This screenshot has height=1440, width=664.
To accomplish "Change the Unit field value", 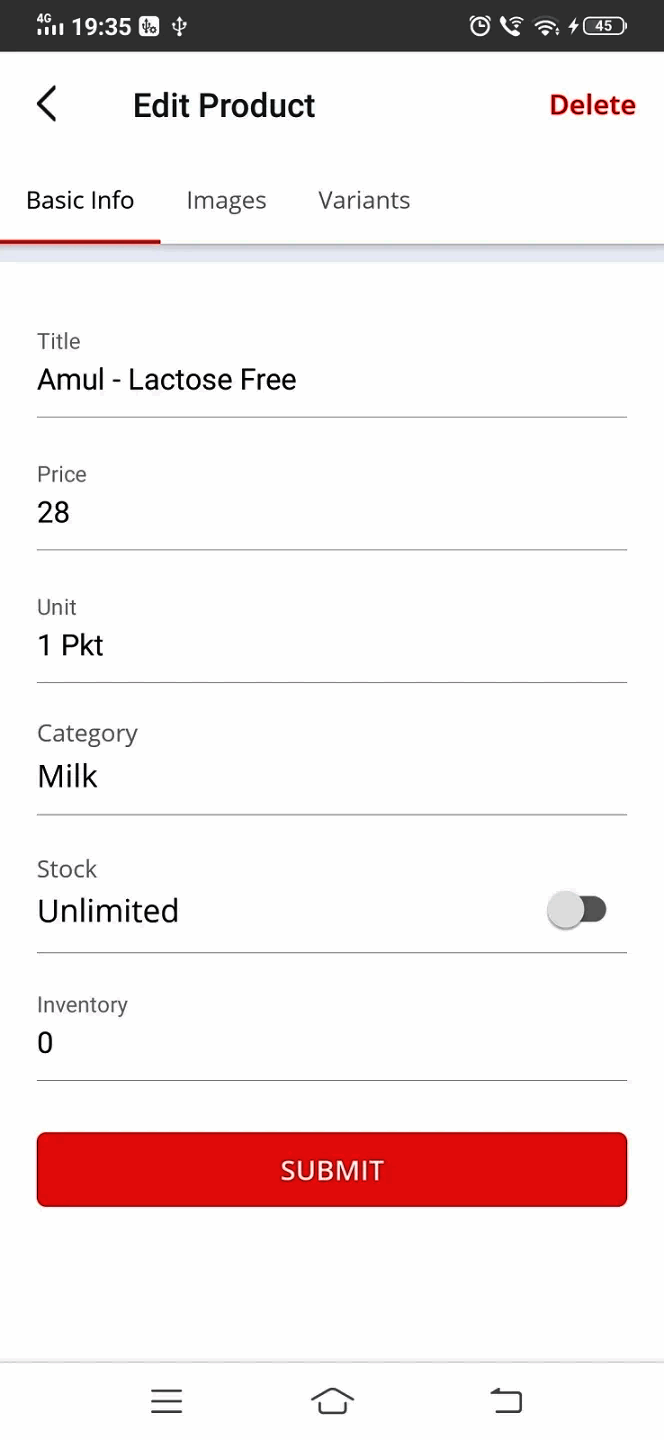I will (330, 646).
